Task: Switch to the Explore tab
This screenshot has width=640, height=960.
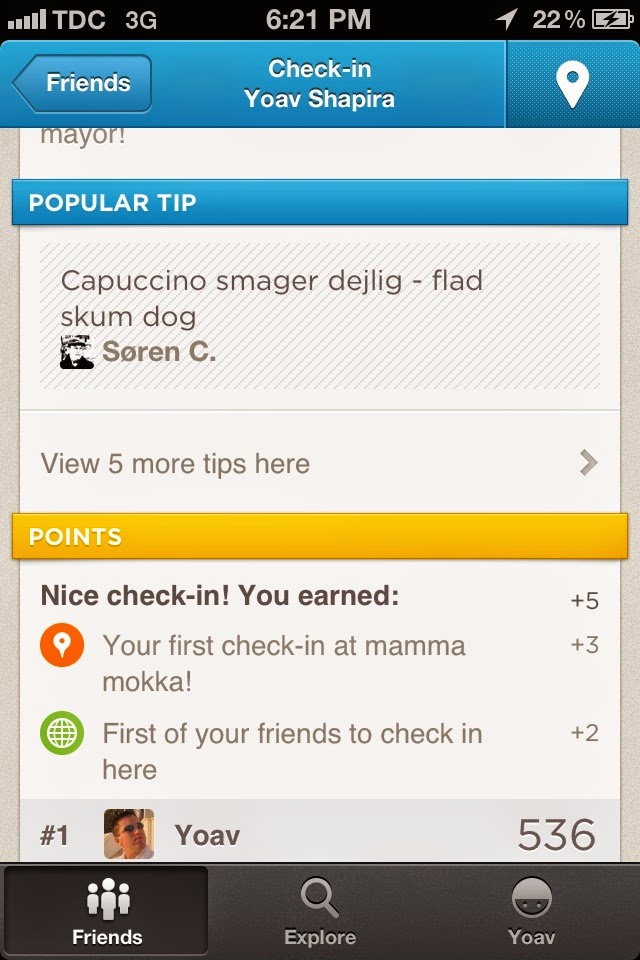Action: point(320,911)
